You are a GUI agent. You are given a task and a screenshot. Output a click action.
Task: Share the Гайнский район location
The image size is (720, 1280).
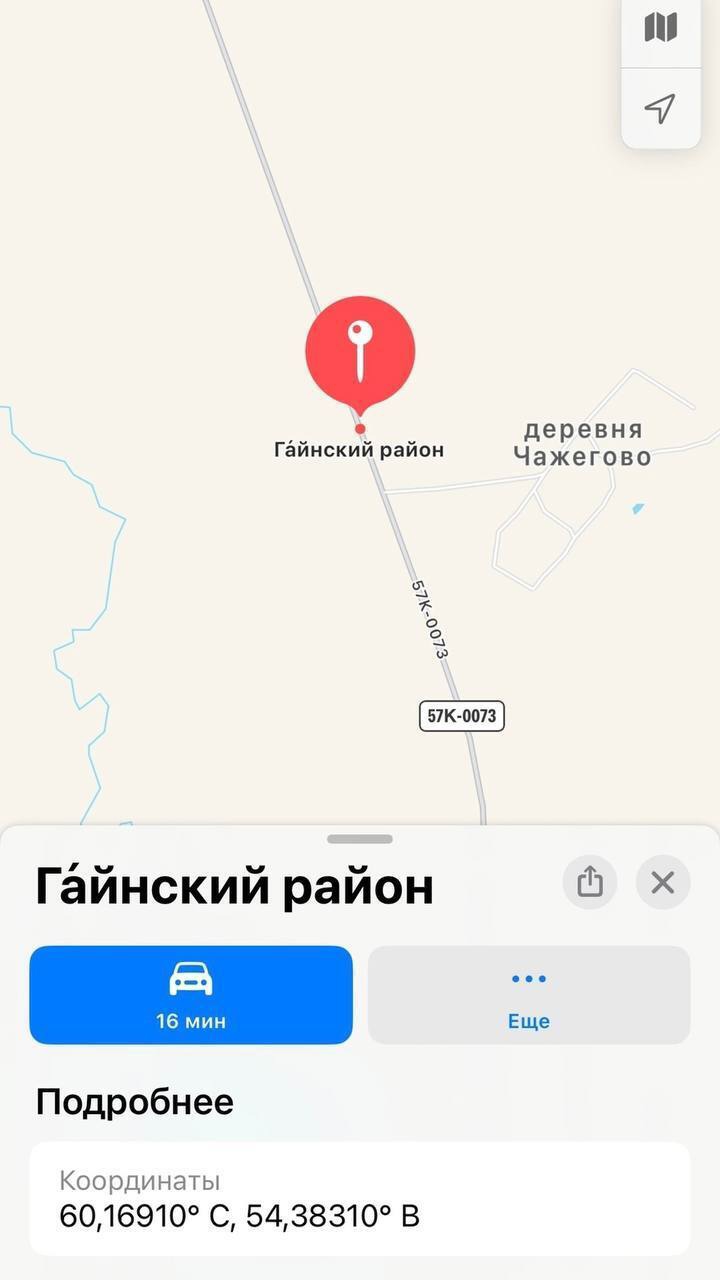pos(590,882)
